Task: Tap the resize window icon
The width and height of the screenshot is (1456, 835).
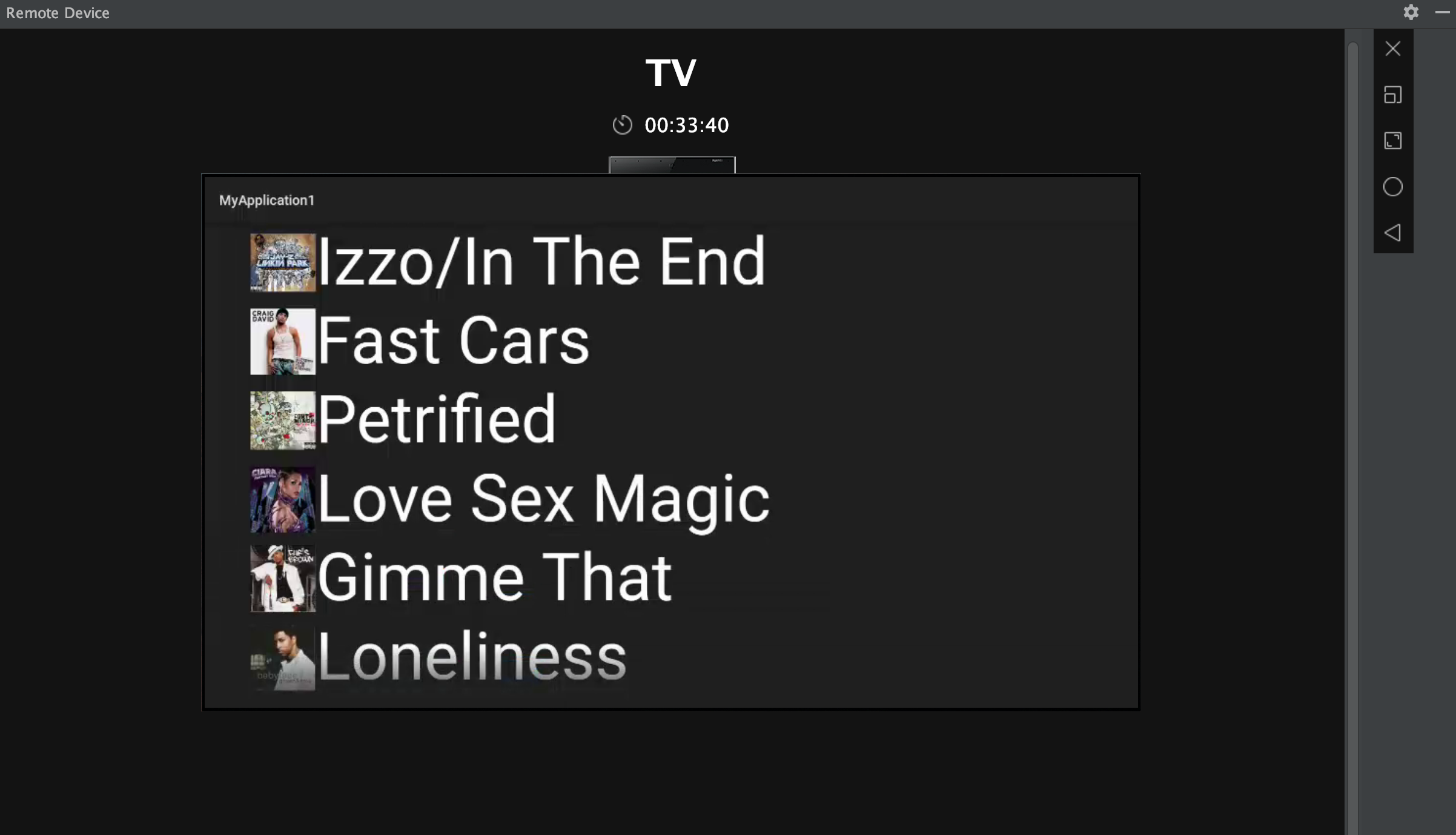Action: click(1392, 95)
